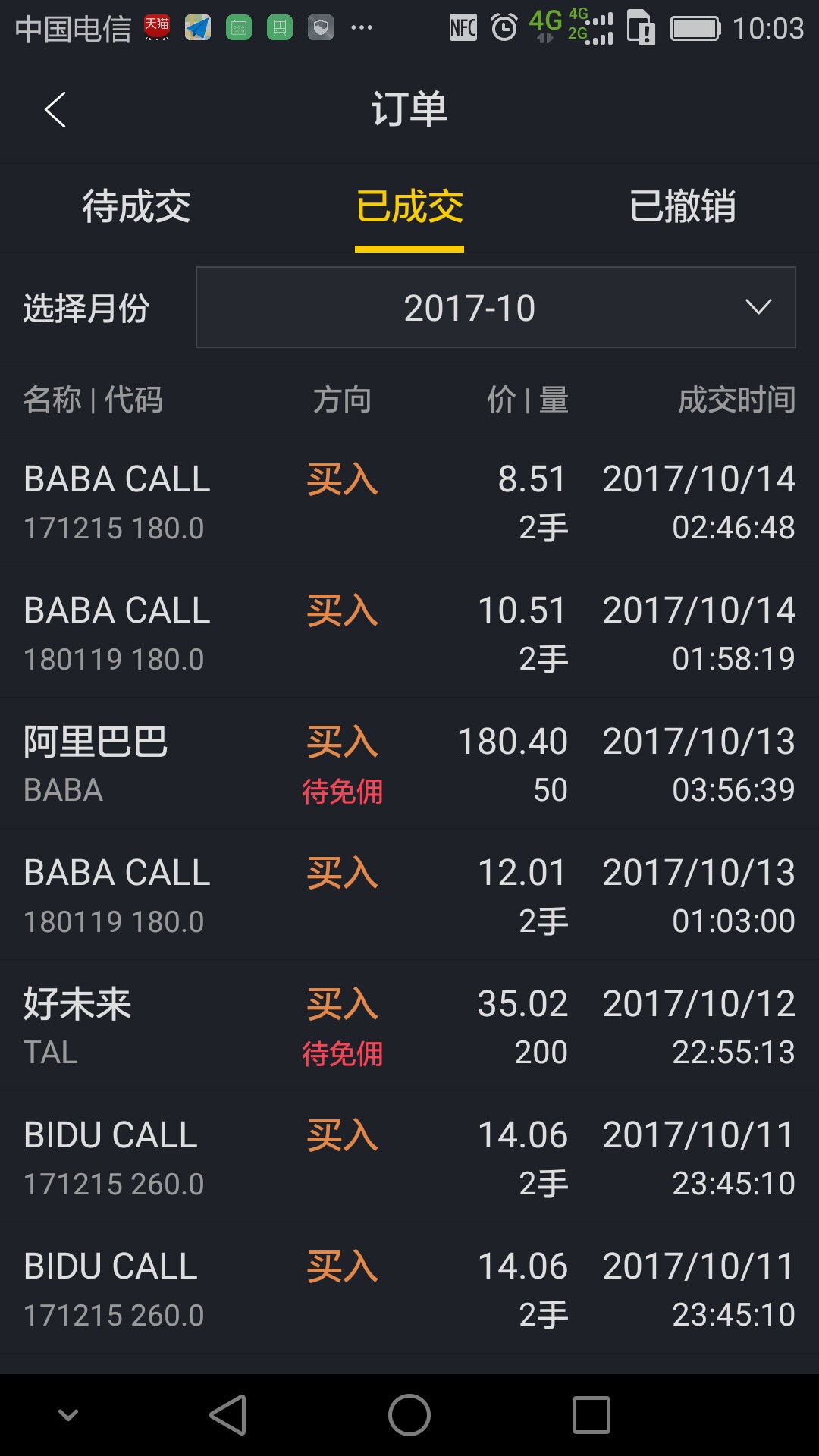Open the 好未来 TAL order

[x=409, y=1026]
